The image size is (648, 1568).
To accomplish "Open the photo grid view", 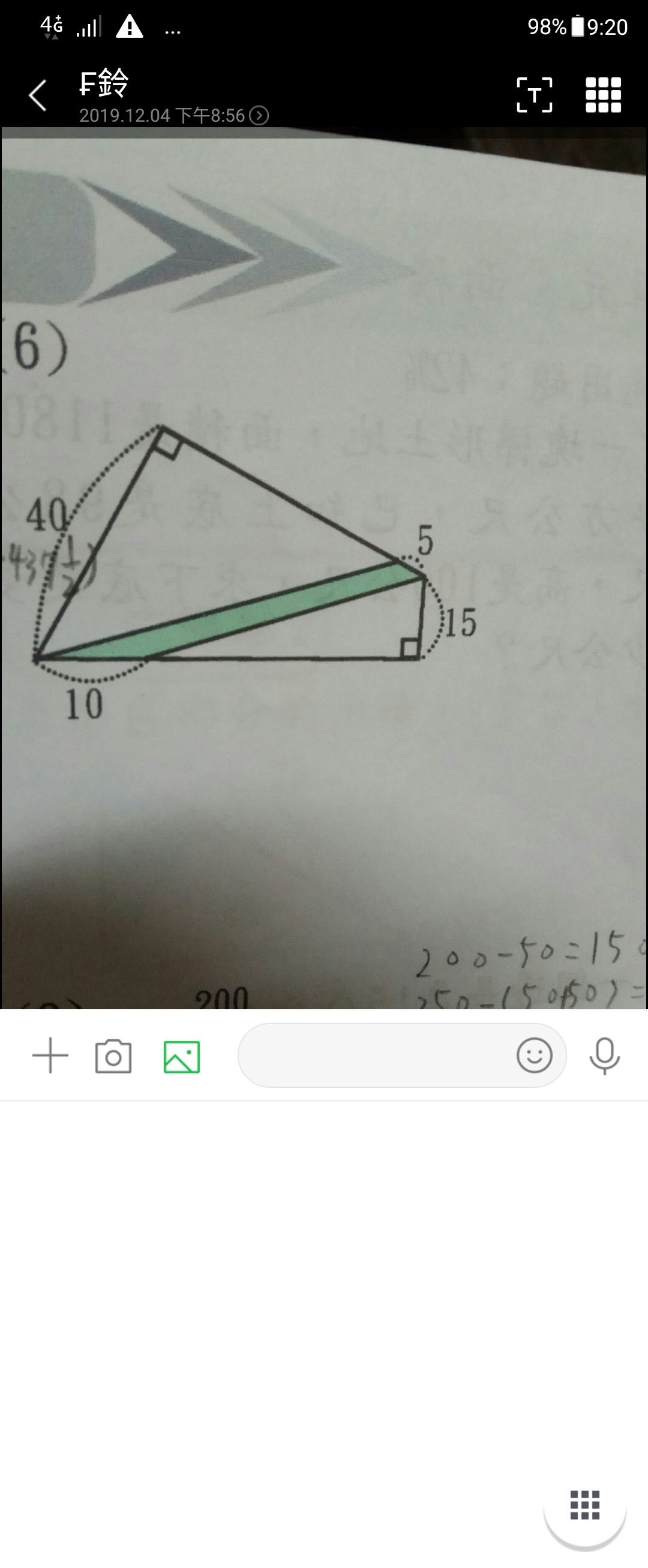I will pos(603,95).
